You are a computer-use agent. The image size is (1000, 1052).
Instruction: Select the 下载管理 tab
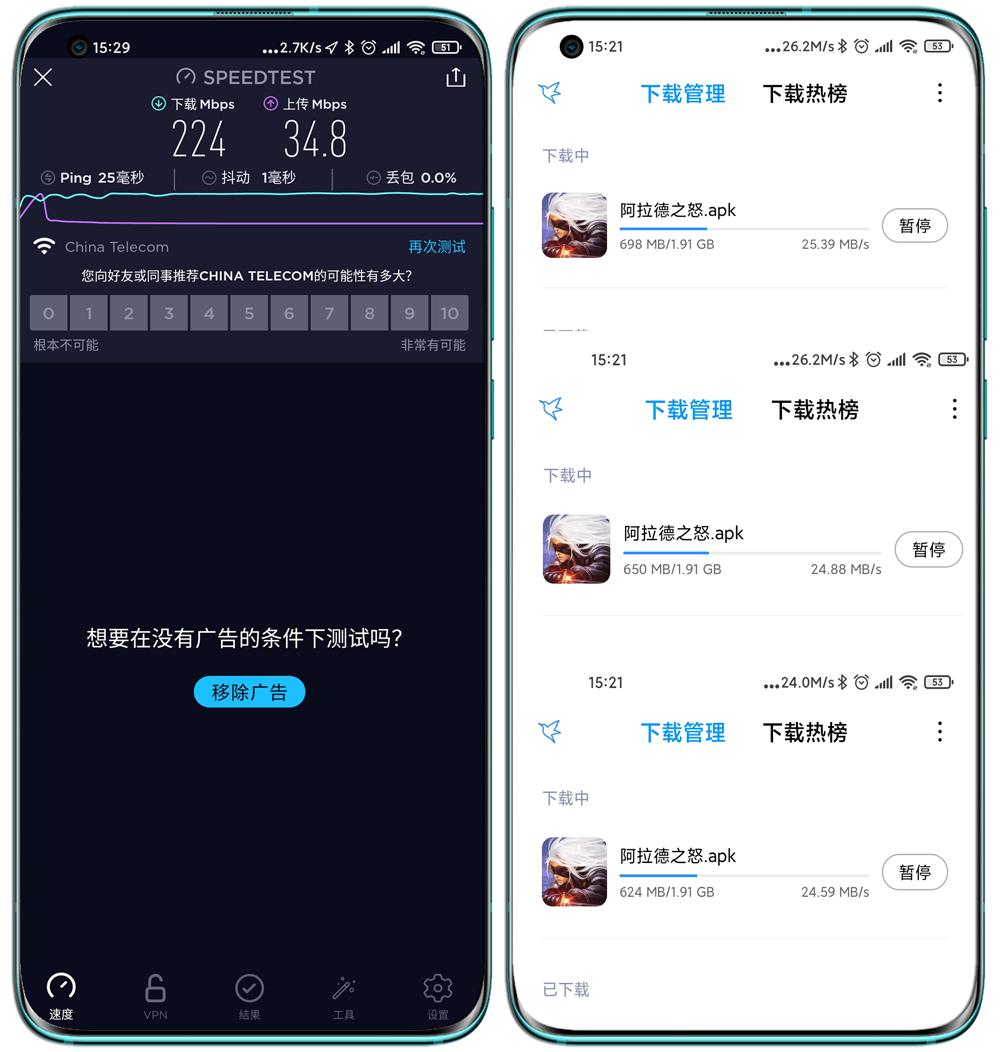[683, 93]
